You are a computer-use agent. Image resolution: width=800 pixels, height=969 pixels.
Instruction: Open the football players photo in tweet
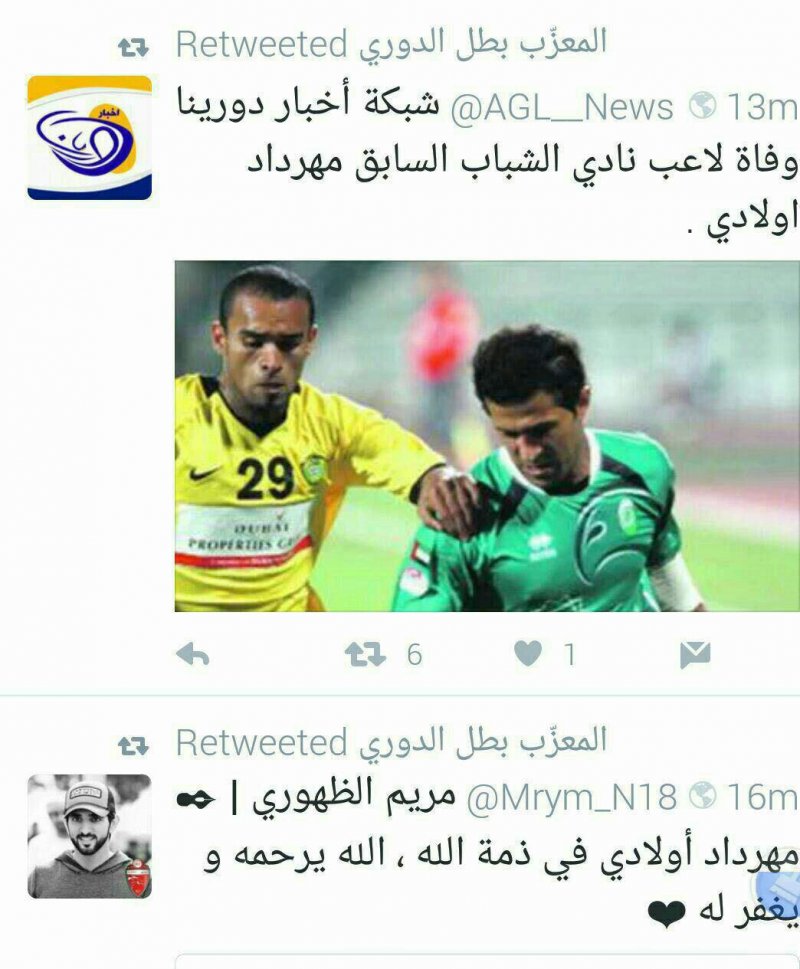[x=487, y=436]
